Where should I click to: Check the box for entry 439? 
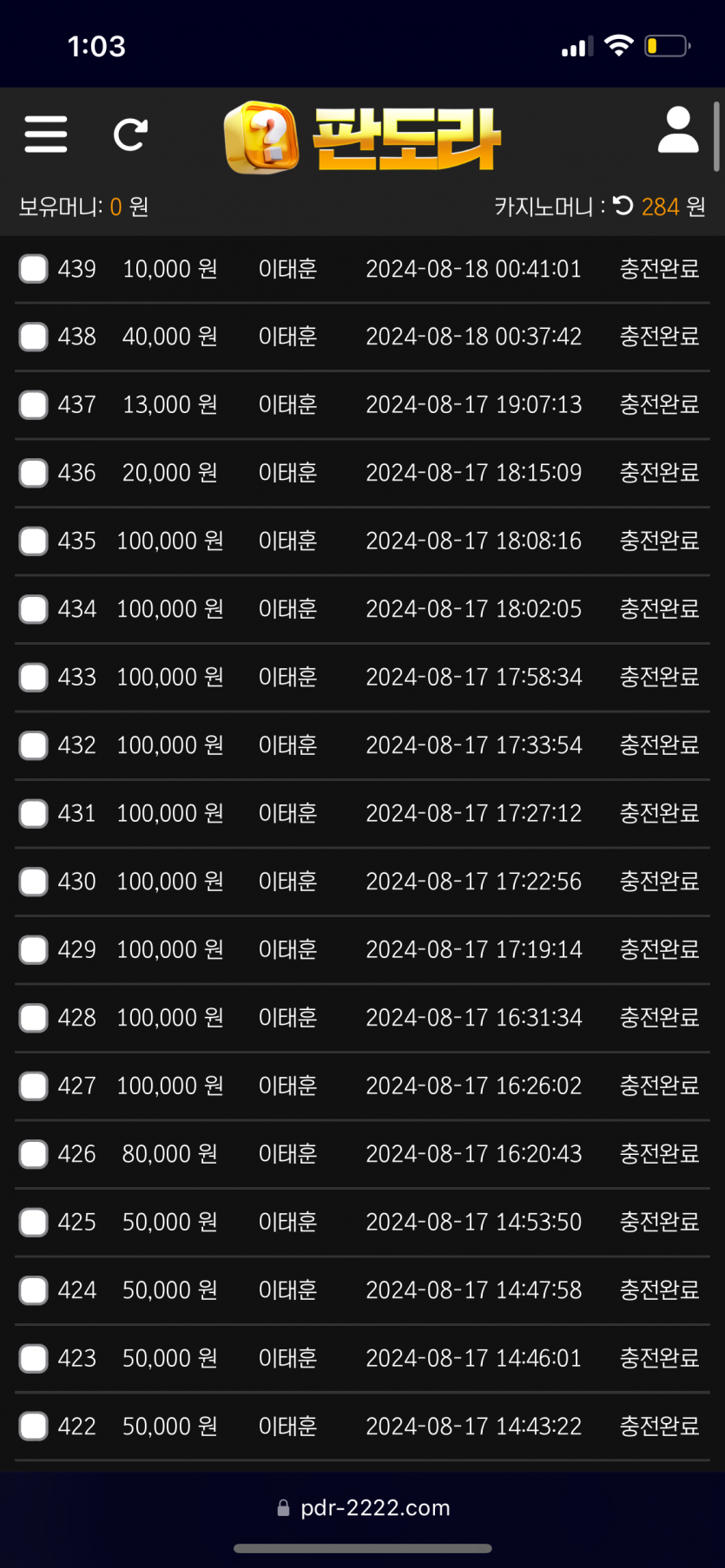tap(34, 269)
